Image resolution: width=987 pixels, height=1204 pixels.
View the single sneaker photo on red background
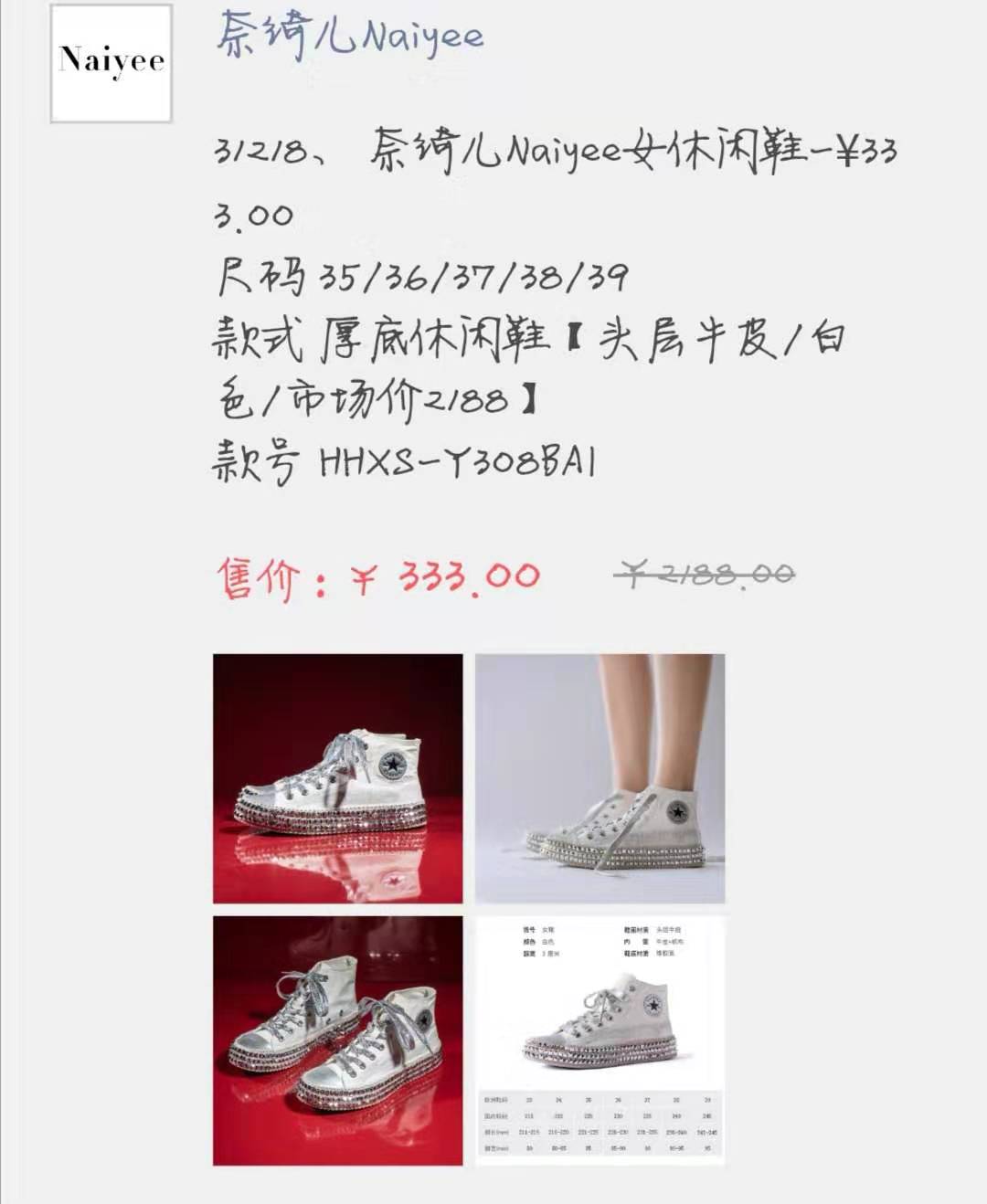(338, 778)
